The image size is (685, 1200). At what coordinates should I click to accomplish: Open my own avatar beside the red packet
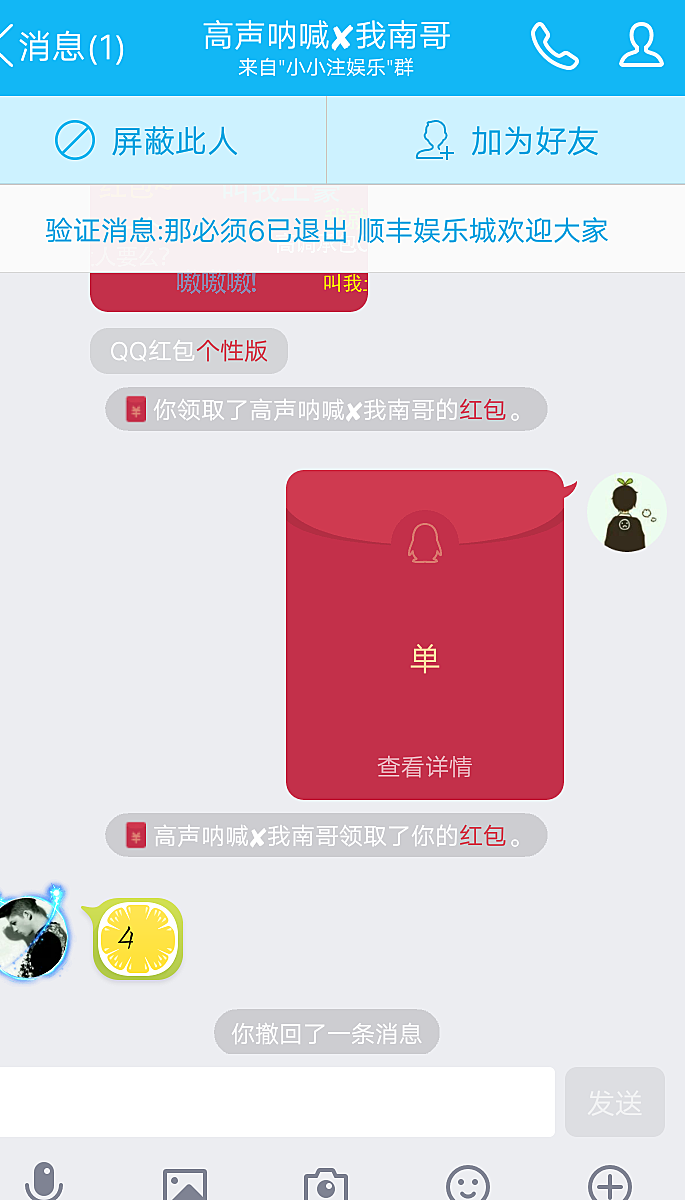626,512
